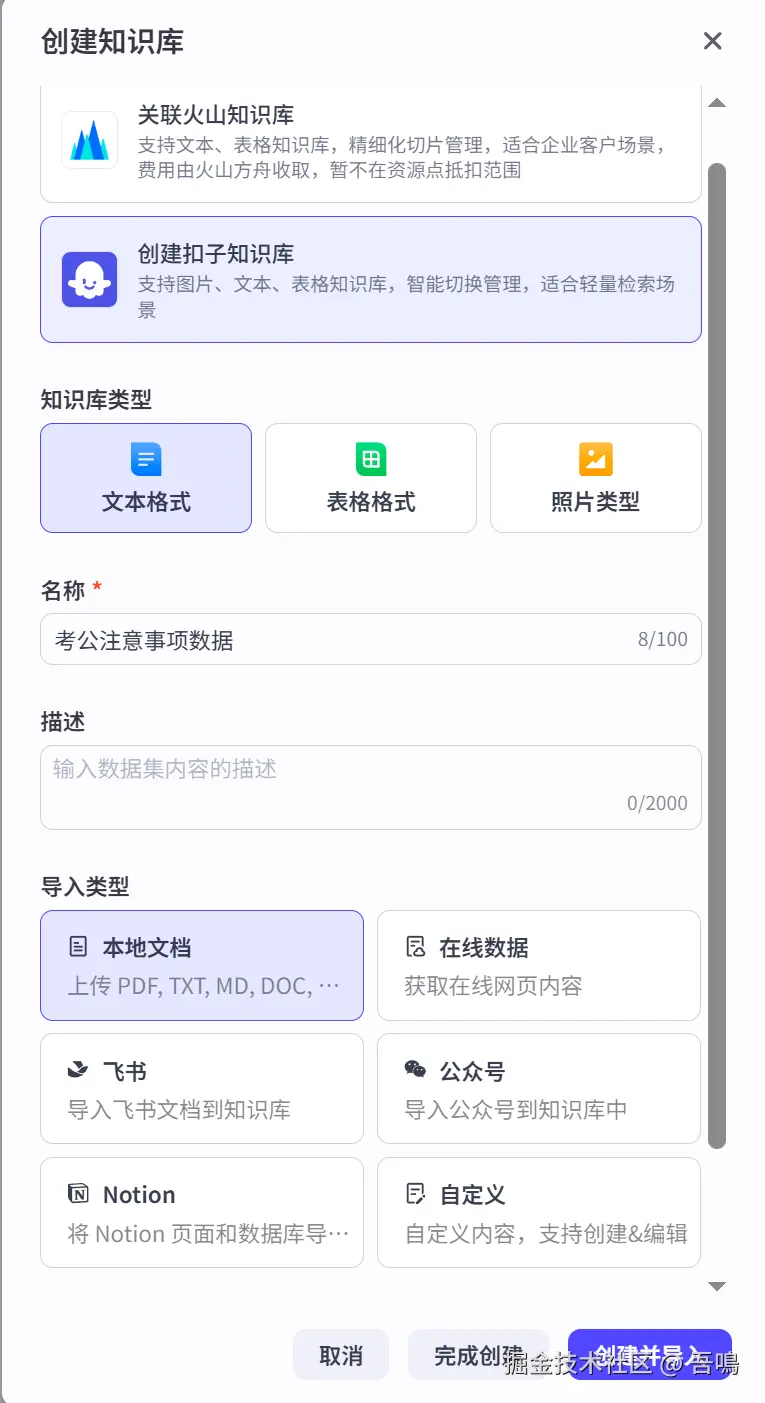Screen dimensions: 765x1403
Task: Tap the 创建并导入 button
Action: [649, 1355]
